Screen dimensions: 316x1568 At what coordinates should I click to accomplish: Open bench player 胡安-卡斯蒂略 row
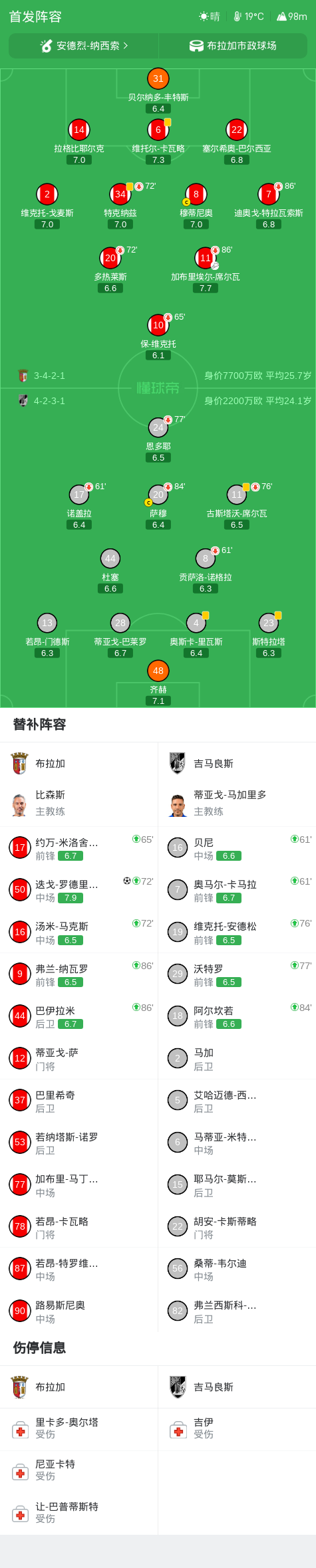pyautogui.click(x=237, y=1226)
